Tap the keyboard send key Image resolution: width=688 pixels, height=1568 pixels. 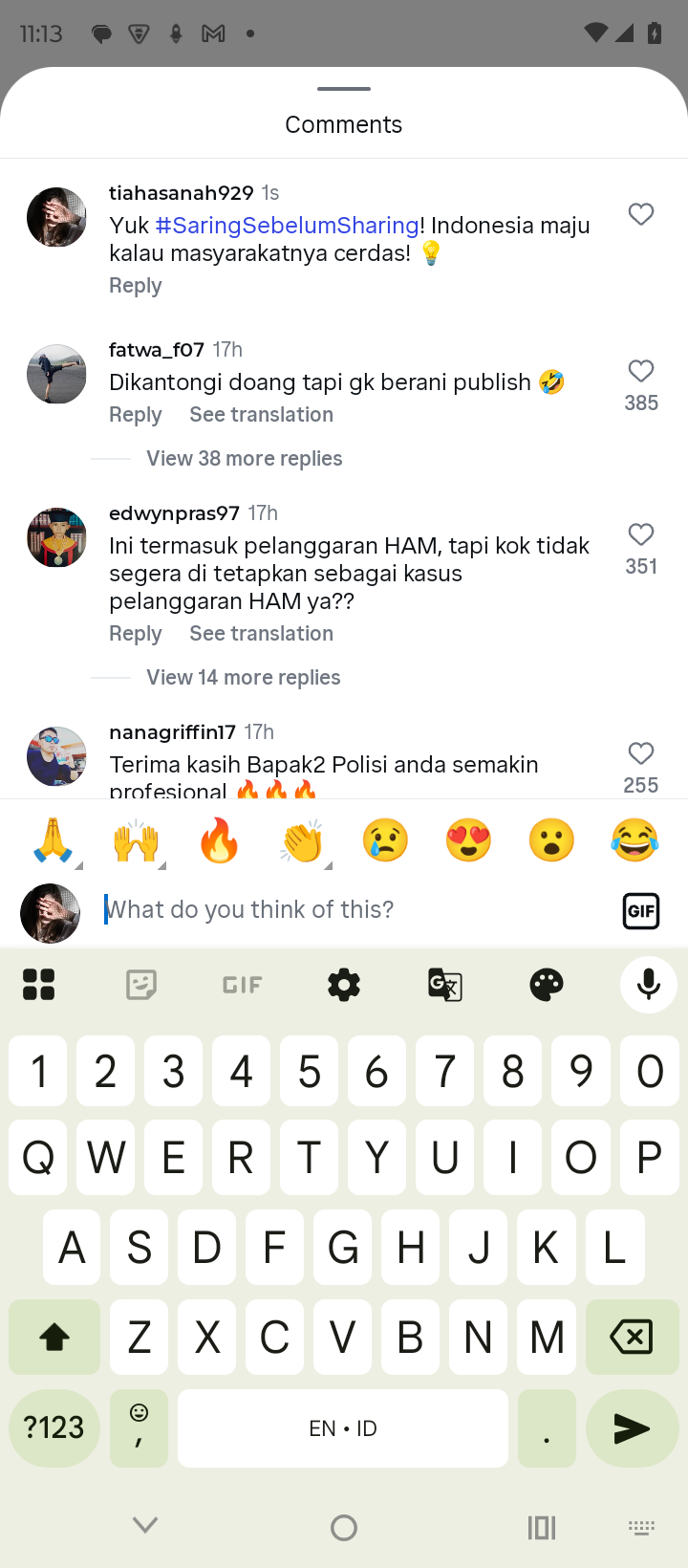click(632, 1428)
